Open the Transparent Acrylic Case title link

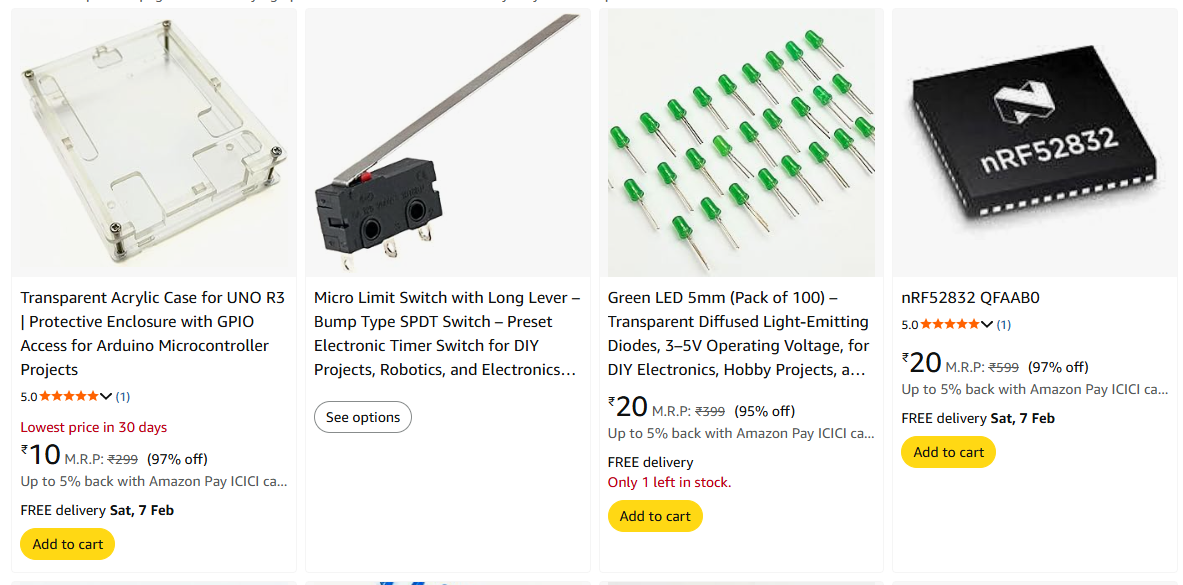coord(153,333)
